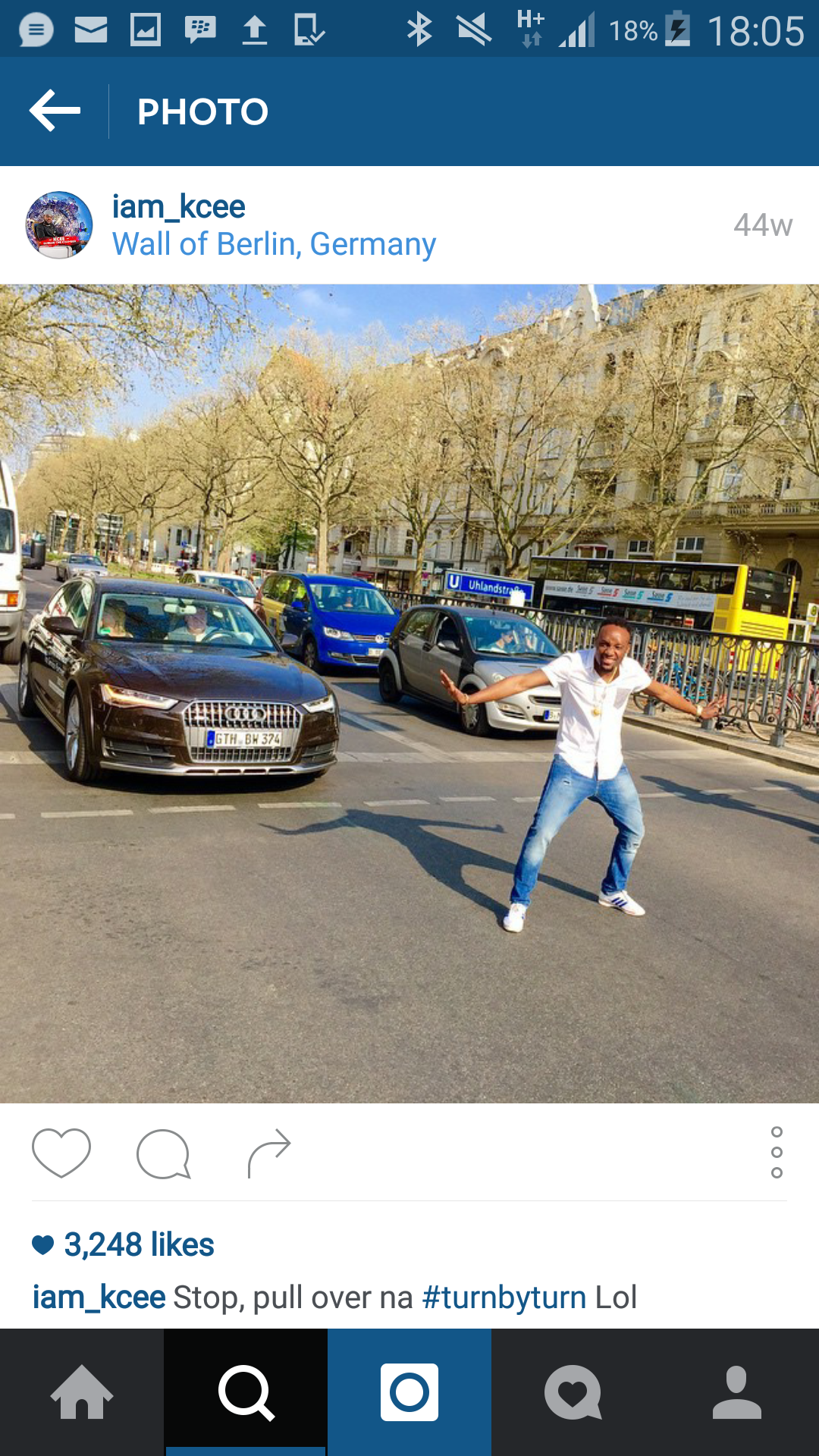Switch to the Profile tab
This screenshot has width=819, height=1456.
(x=737, y=1392)
